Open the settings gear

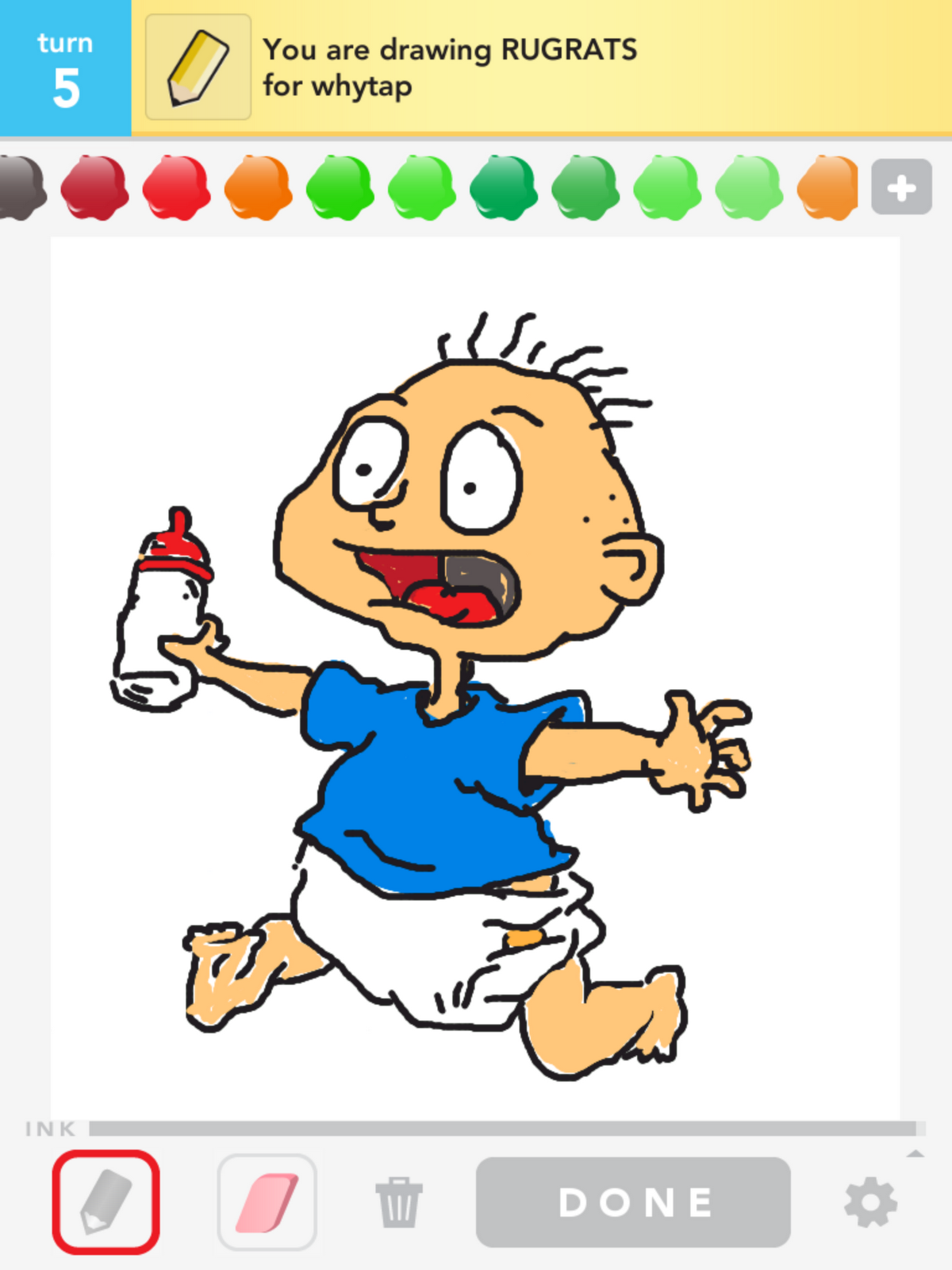[870, 1202]
